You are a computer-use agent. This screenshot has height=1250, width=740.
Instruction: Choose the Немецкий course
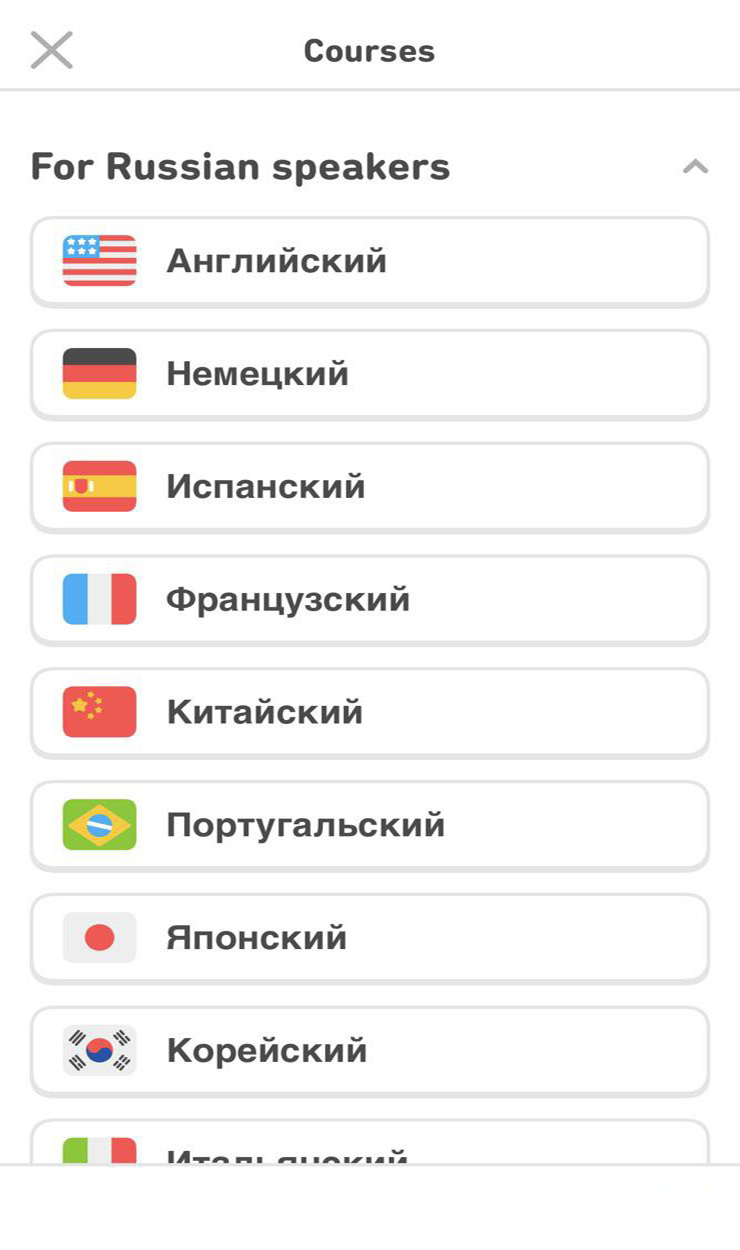(x=370, y=374)
